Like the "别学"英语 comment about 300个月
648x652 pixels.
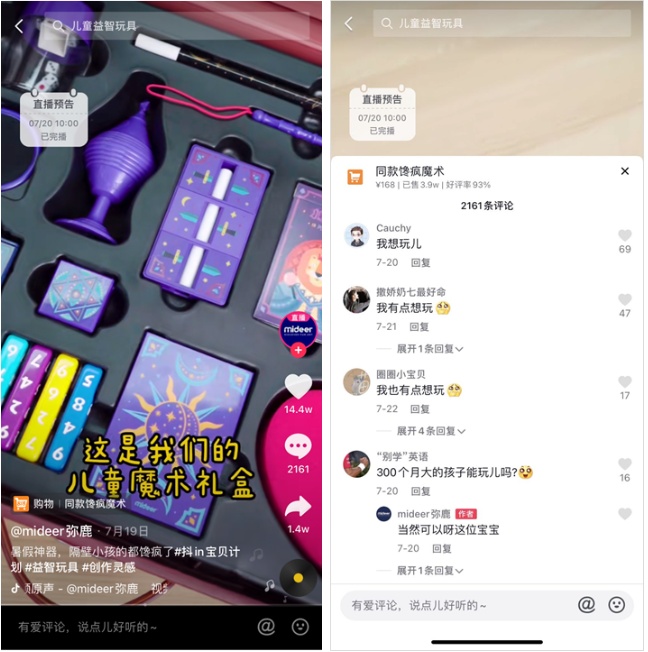(625, 465)
